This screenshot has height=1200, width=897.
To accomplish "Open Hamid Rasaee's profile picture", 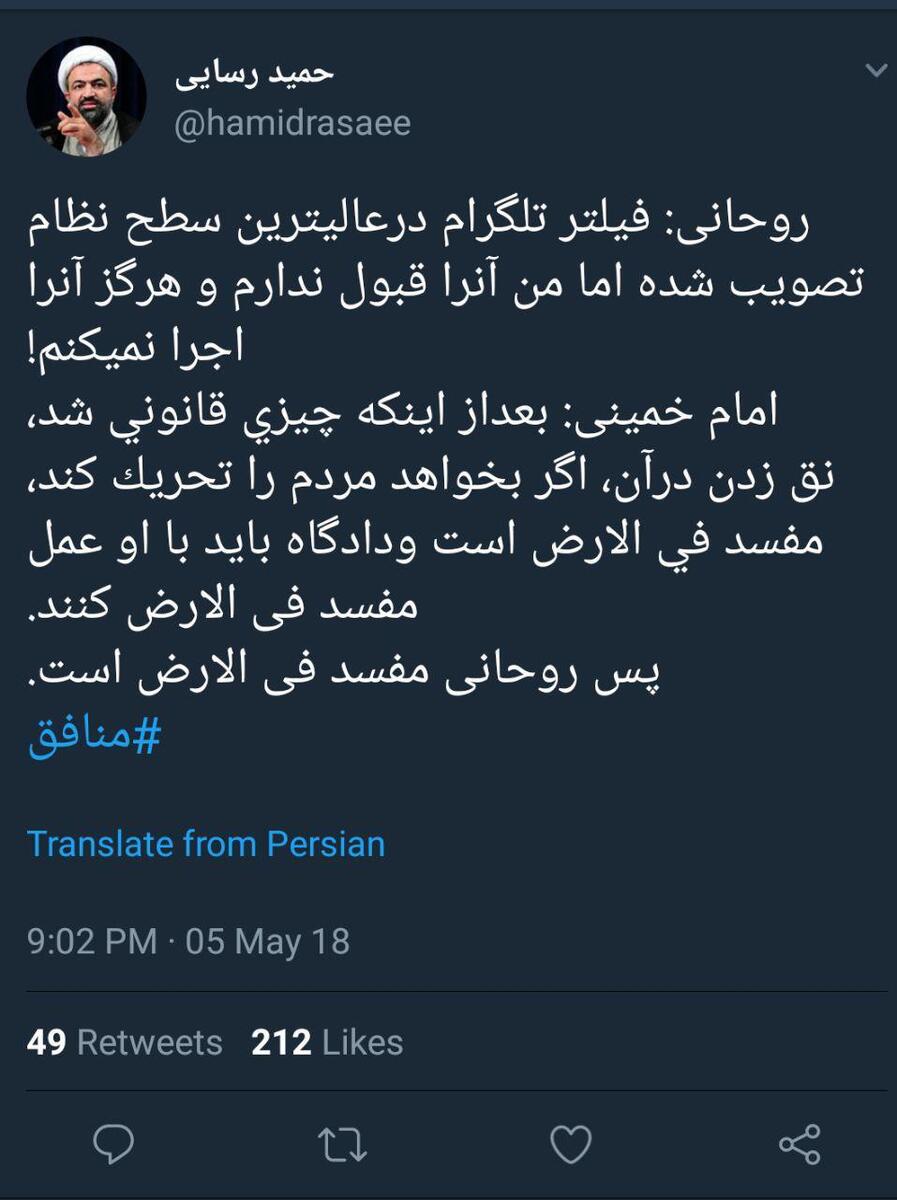I will click(x=86, y=97).
